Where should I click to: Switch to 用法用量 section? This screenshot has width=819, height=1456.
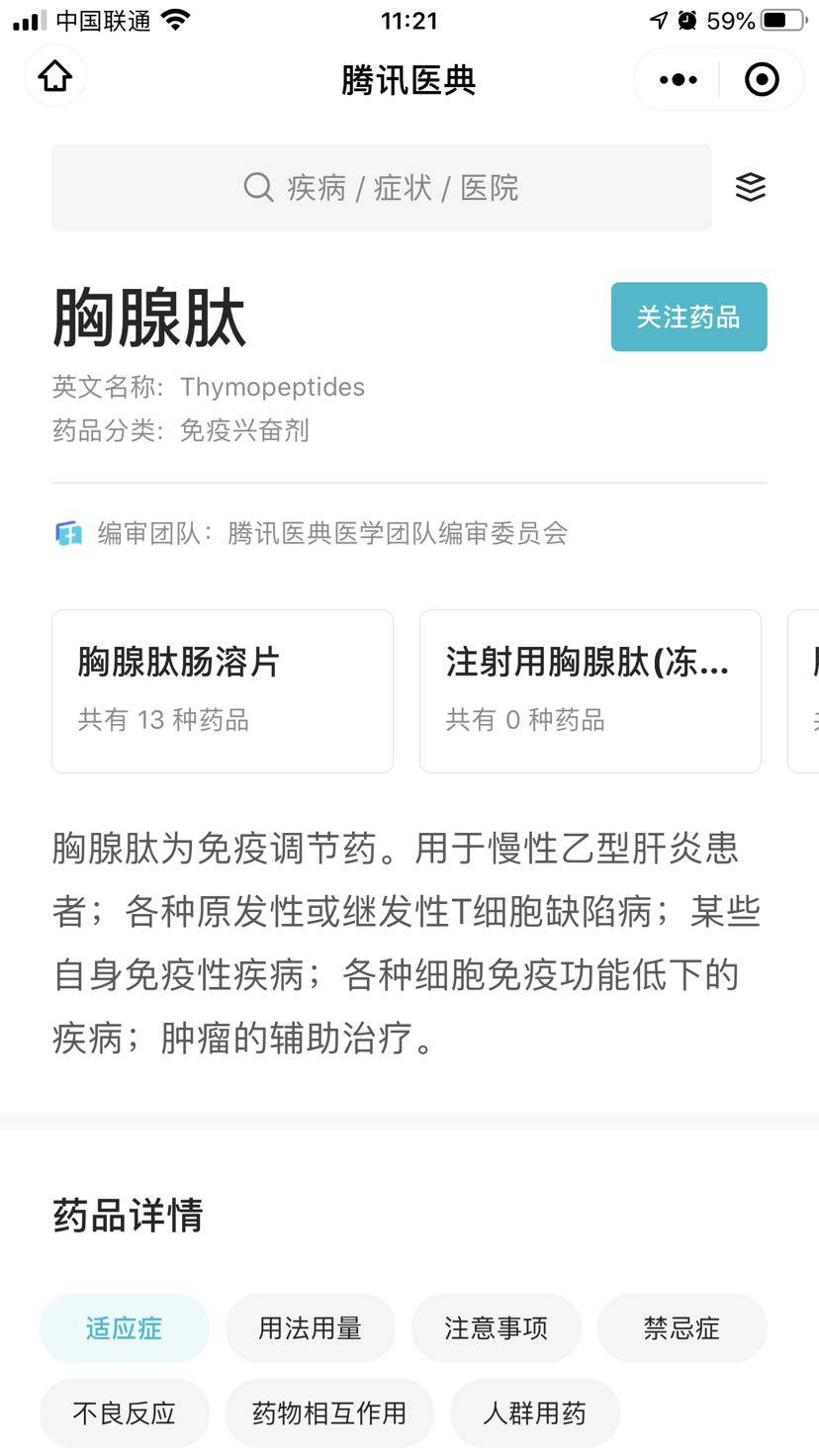(310, 1327)
